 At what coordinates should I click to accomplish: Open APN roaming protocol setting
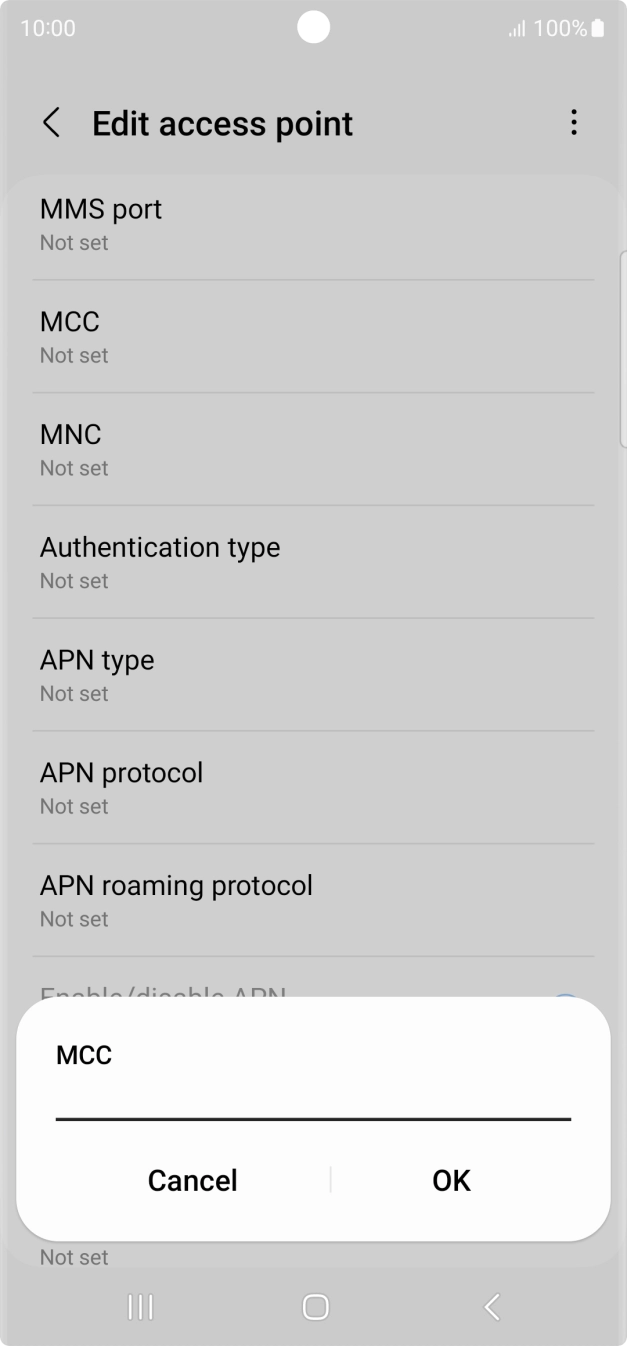point(313,900)
